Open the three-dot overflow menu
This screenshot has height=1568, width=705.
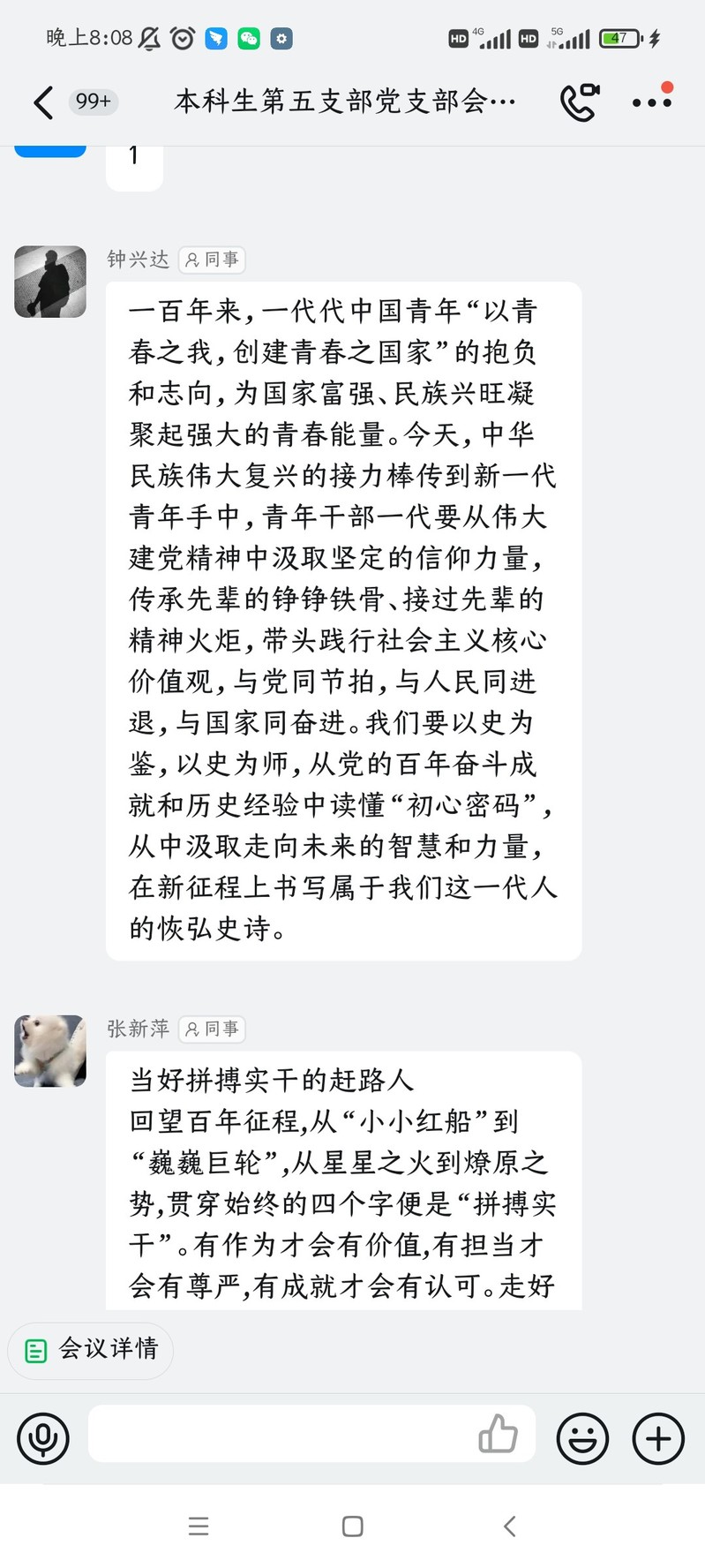click(x=652, y=102)
